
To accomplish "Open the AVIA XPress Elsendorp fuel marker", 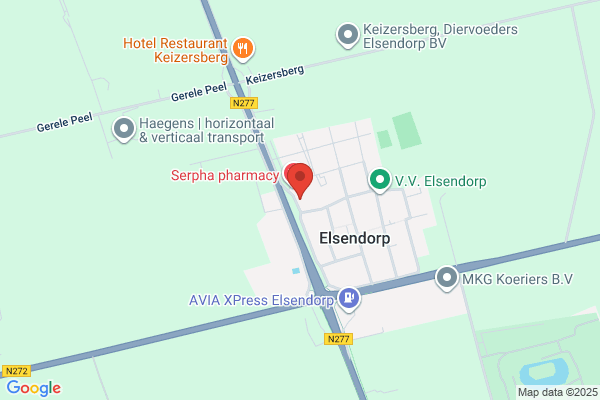I will click(349, 299).
